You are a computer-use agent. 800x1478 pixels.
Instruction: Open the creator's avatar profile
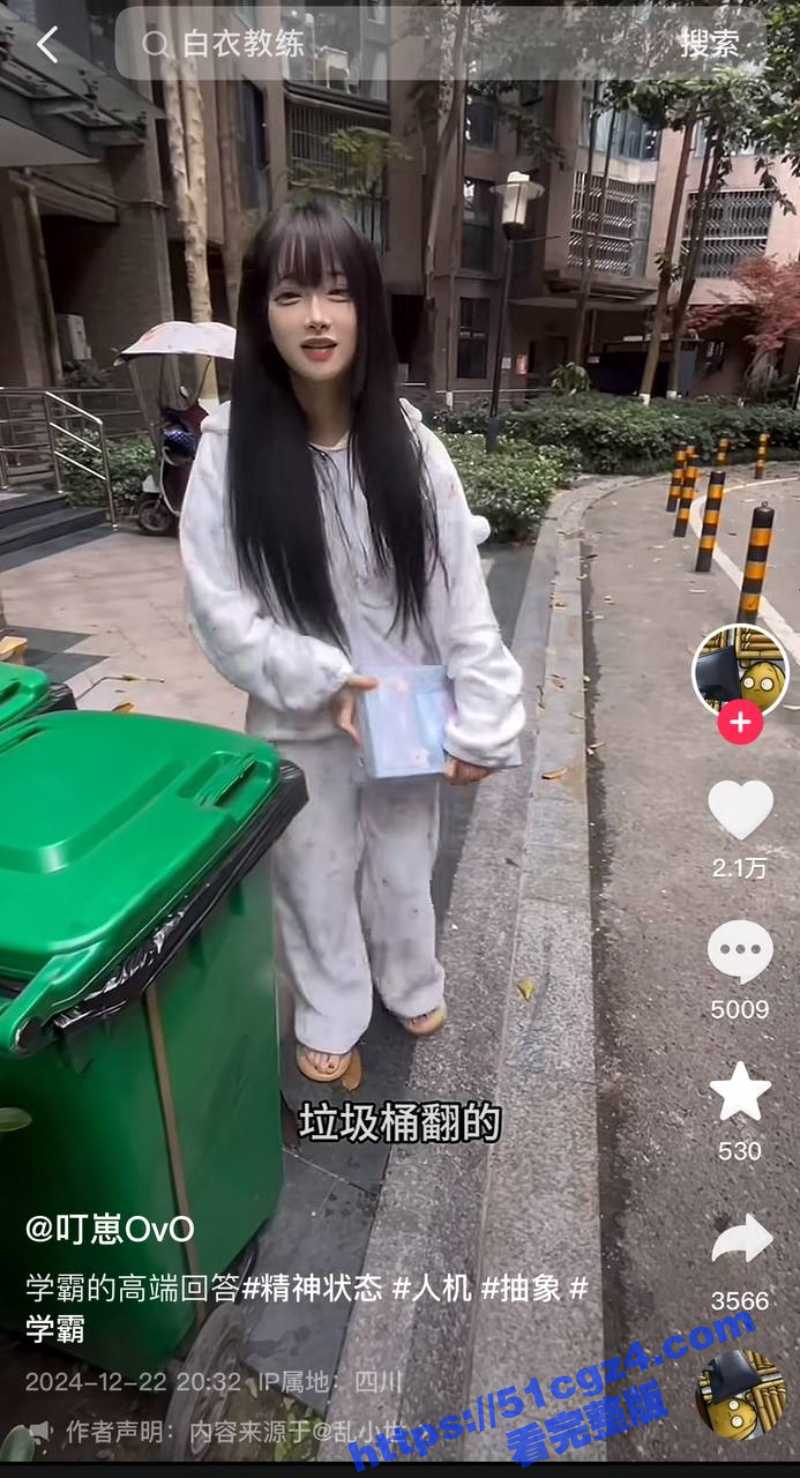pos(740,672)
